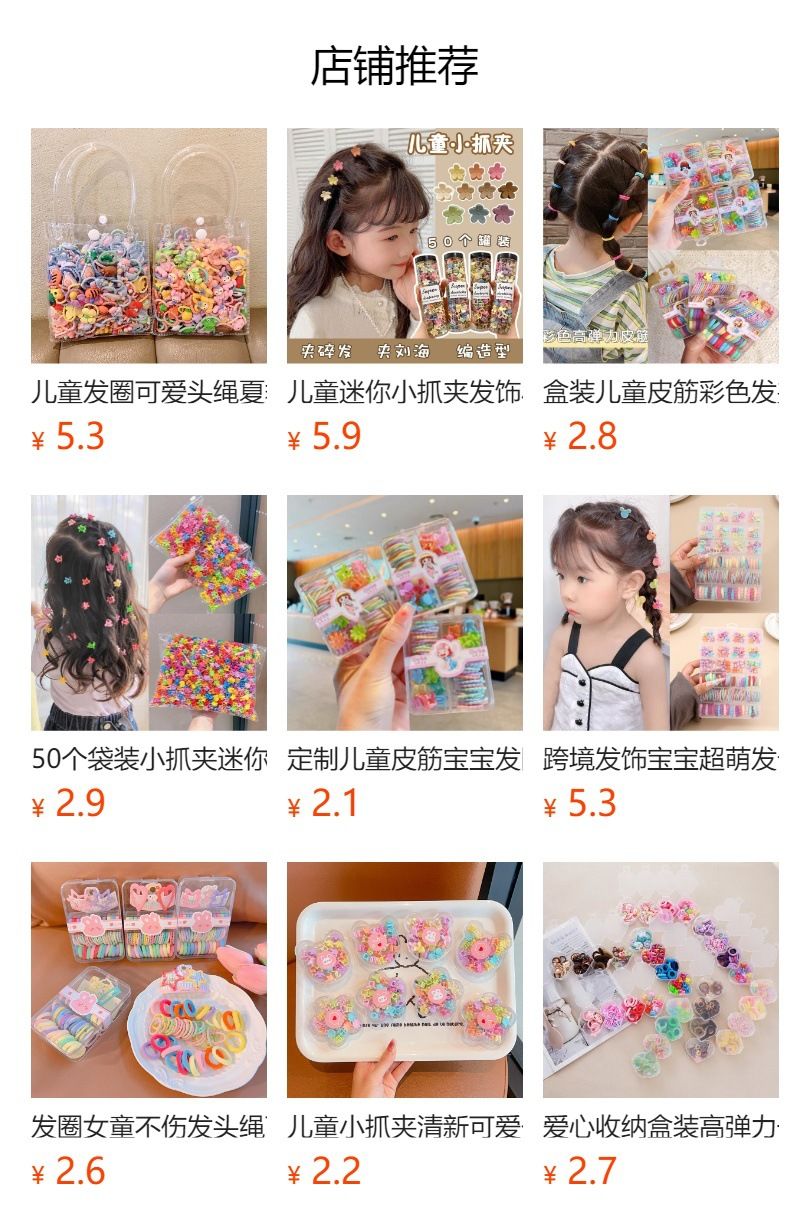The height and width of the screenshot is (1230, 790).
Task: View the 儿童迷你小抓夹发饰 item
Action: (x=404, y=246)
